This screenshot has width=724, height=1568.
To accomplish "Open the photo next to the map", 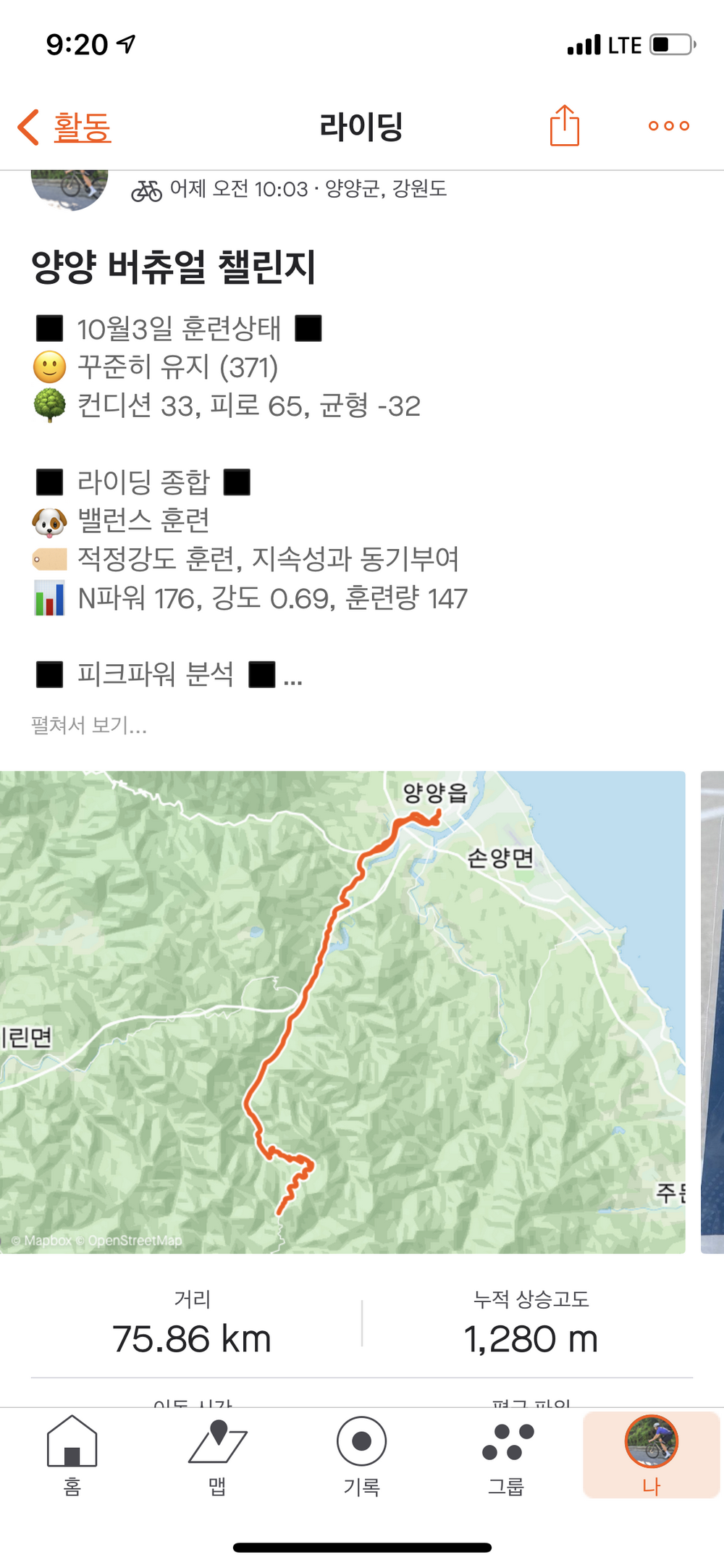I will pyautogui.click(x=713, y=1012).
